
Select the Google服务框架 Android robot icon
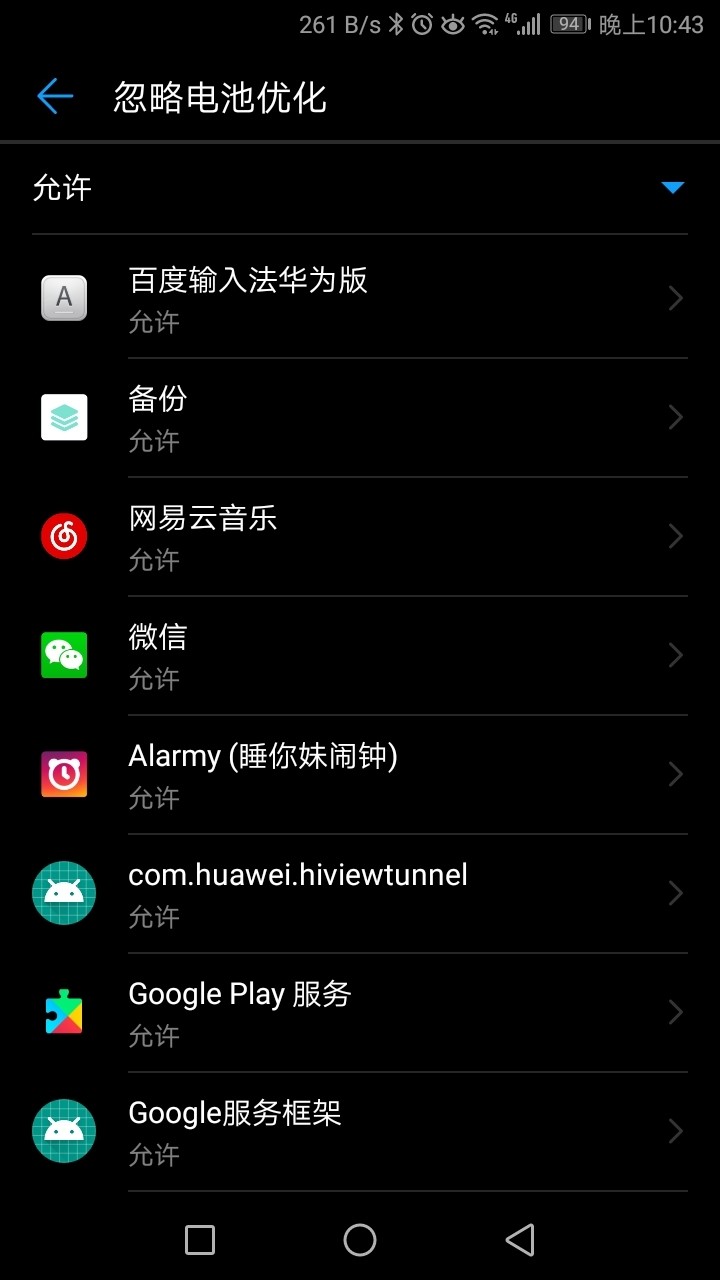pos(64,1131)
